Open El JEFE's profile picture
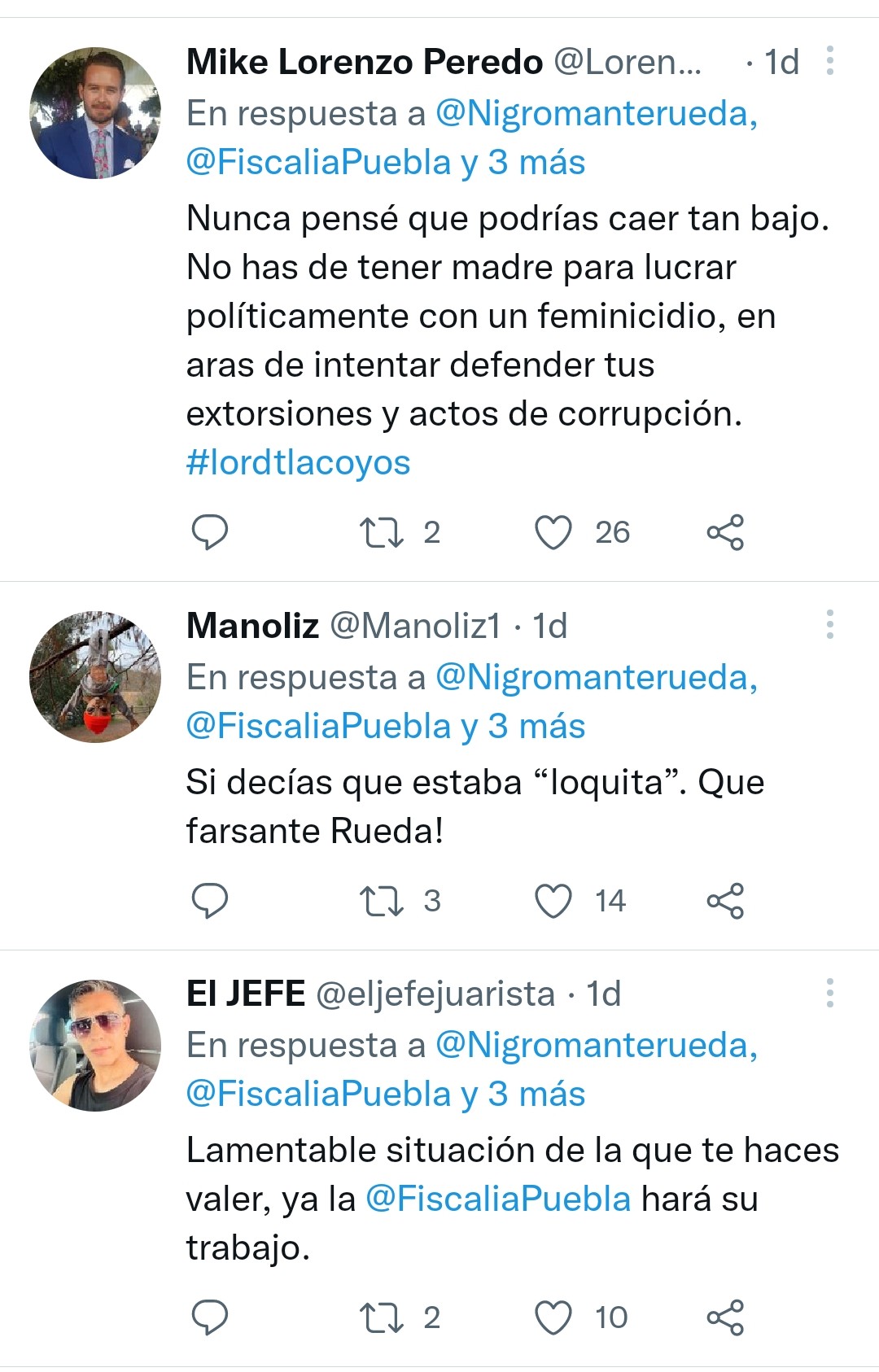 point(95,1045)
